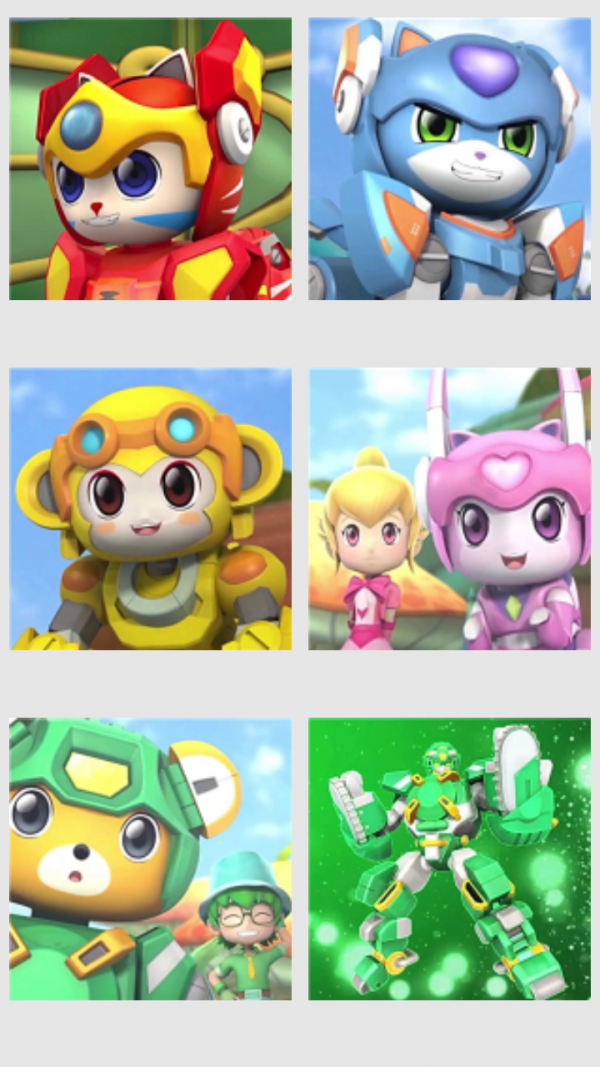Select the green transformer robot on sparkle background
This screenshot has width=600, height=1067.
[449, 858]
